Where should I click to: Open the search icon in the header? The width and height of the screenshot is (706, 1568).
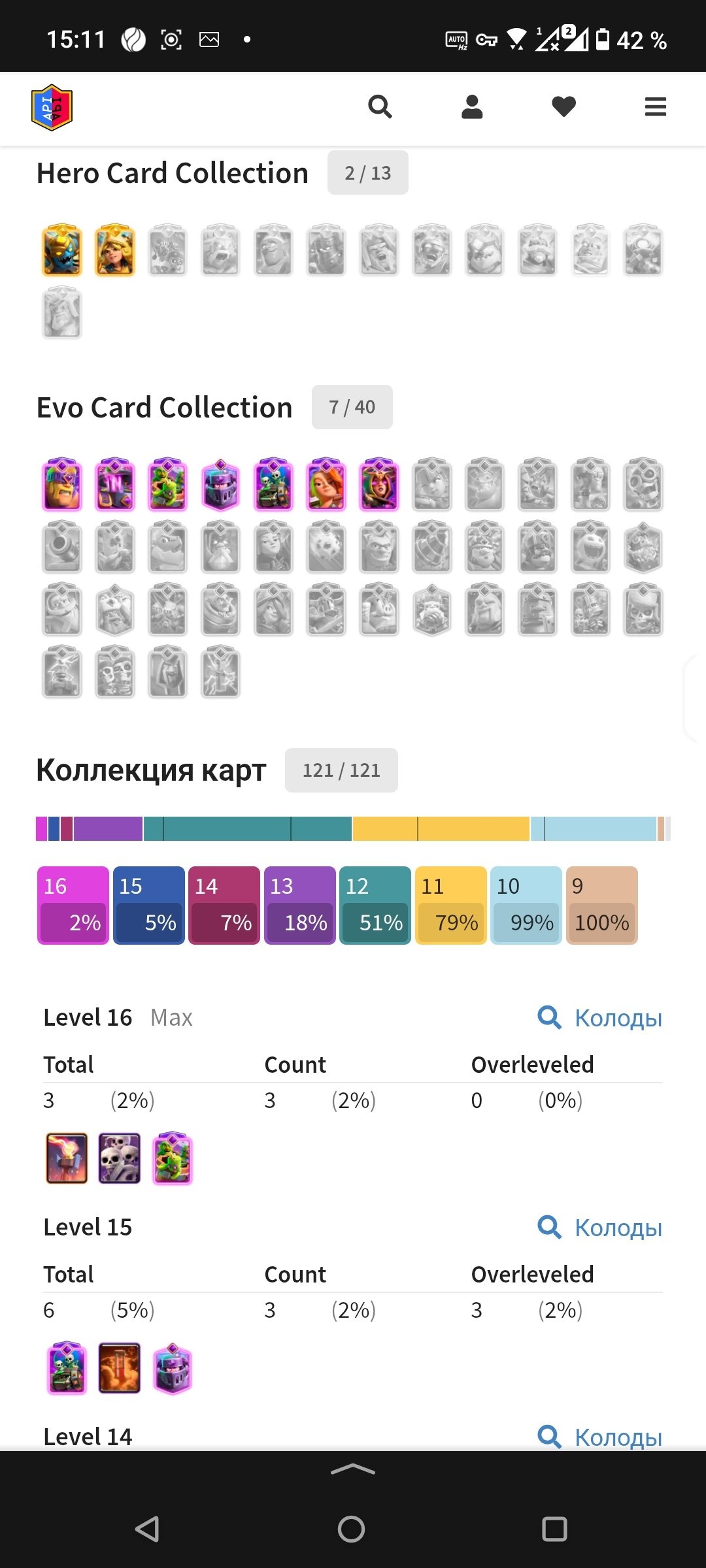pyautogui.click(x=380, y=106)
